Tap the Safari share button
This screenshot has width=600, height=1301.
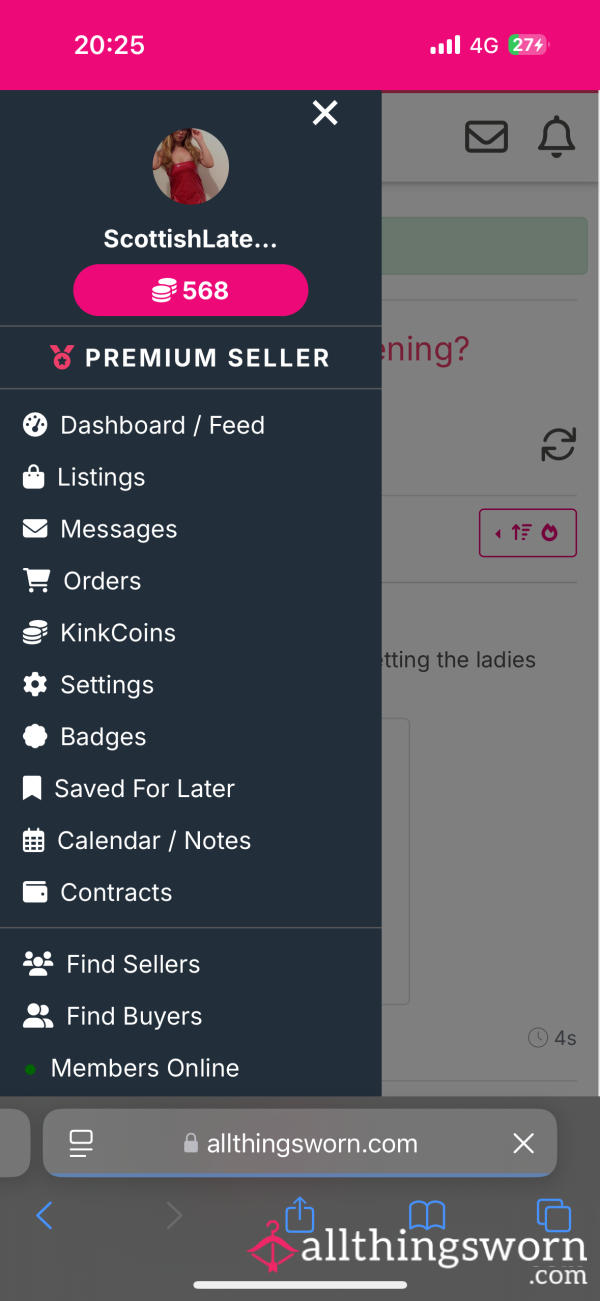click(300, 1215)
